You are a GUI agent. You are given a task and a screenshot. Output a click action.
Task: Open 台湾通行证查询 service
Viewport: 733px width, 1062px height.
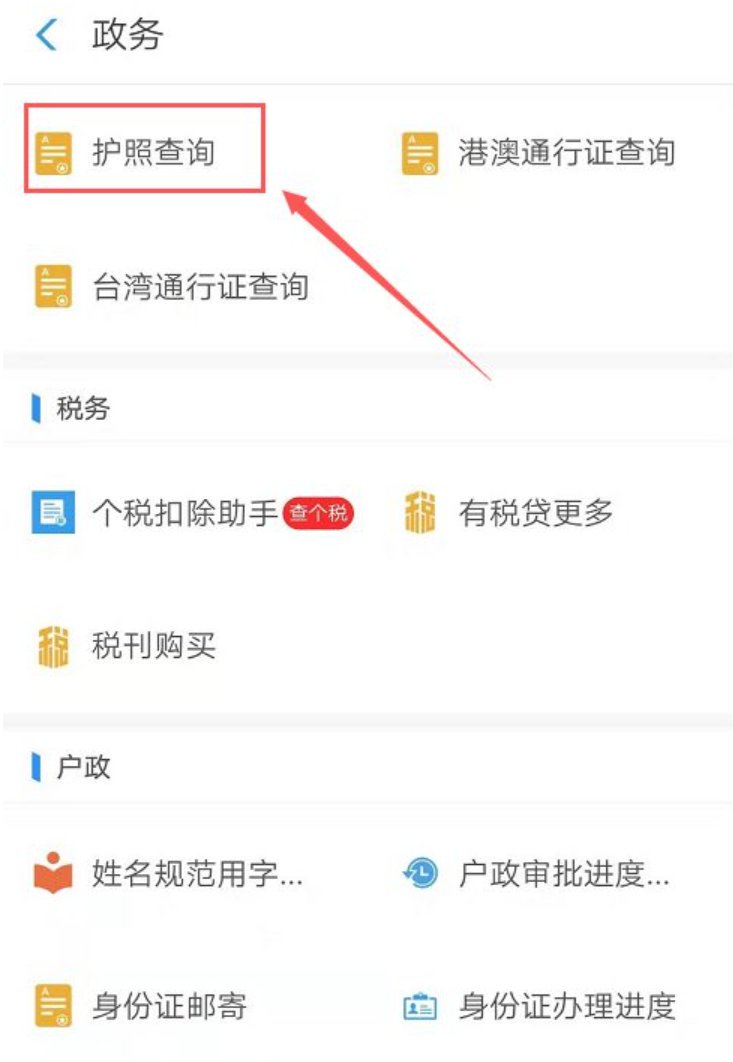[x=175, y=287]
